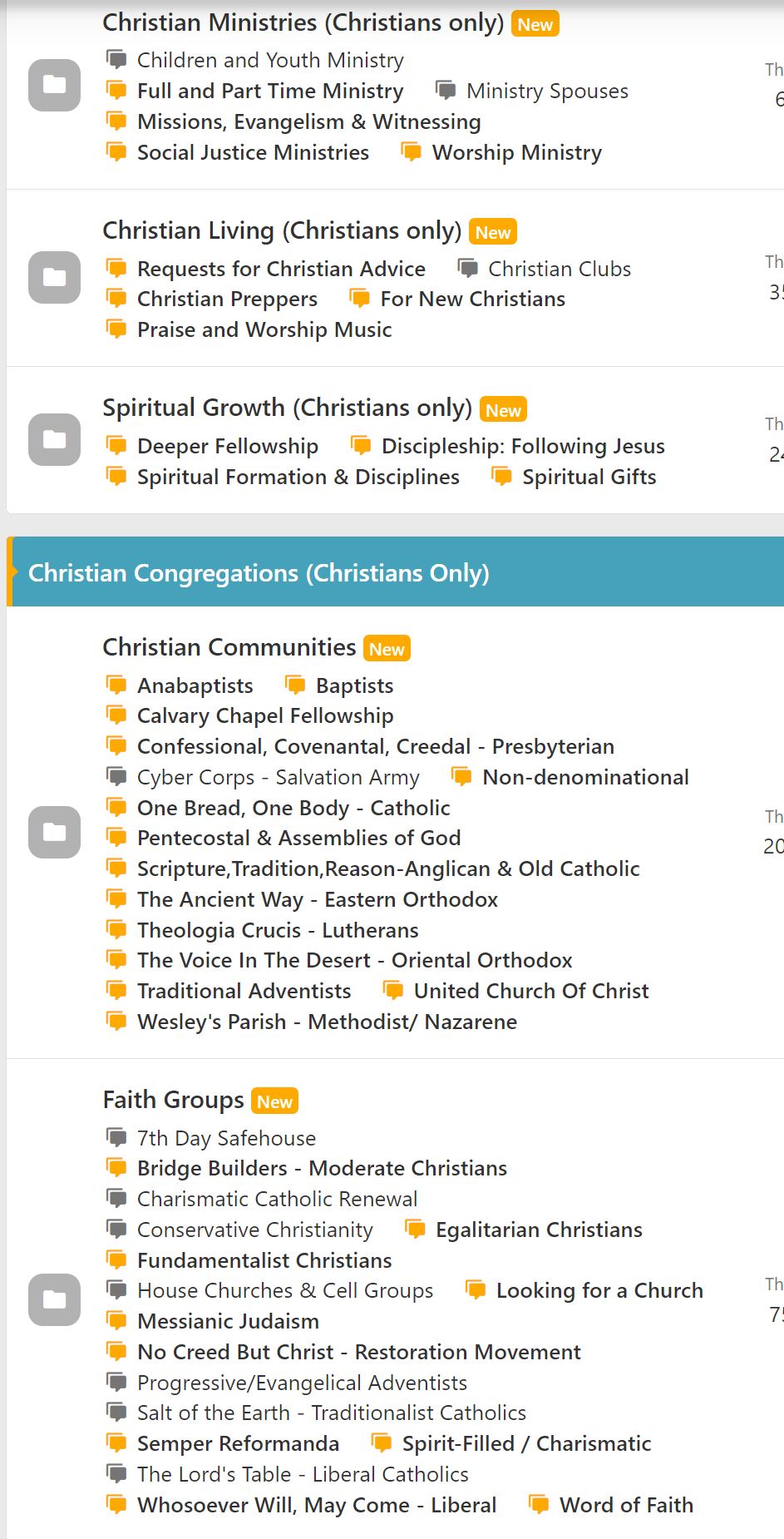
Task: Visit Calvary Chapel Fellowship subforum
Action: (x=265, y=716)
